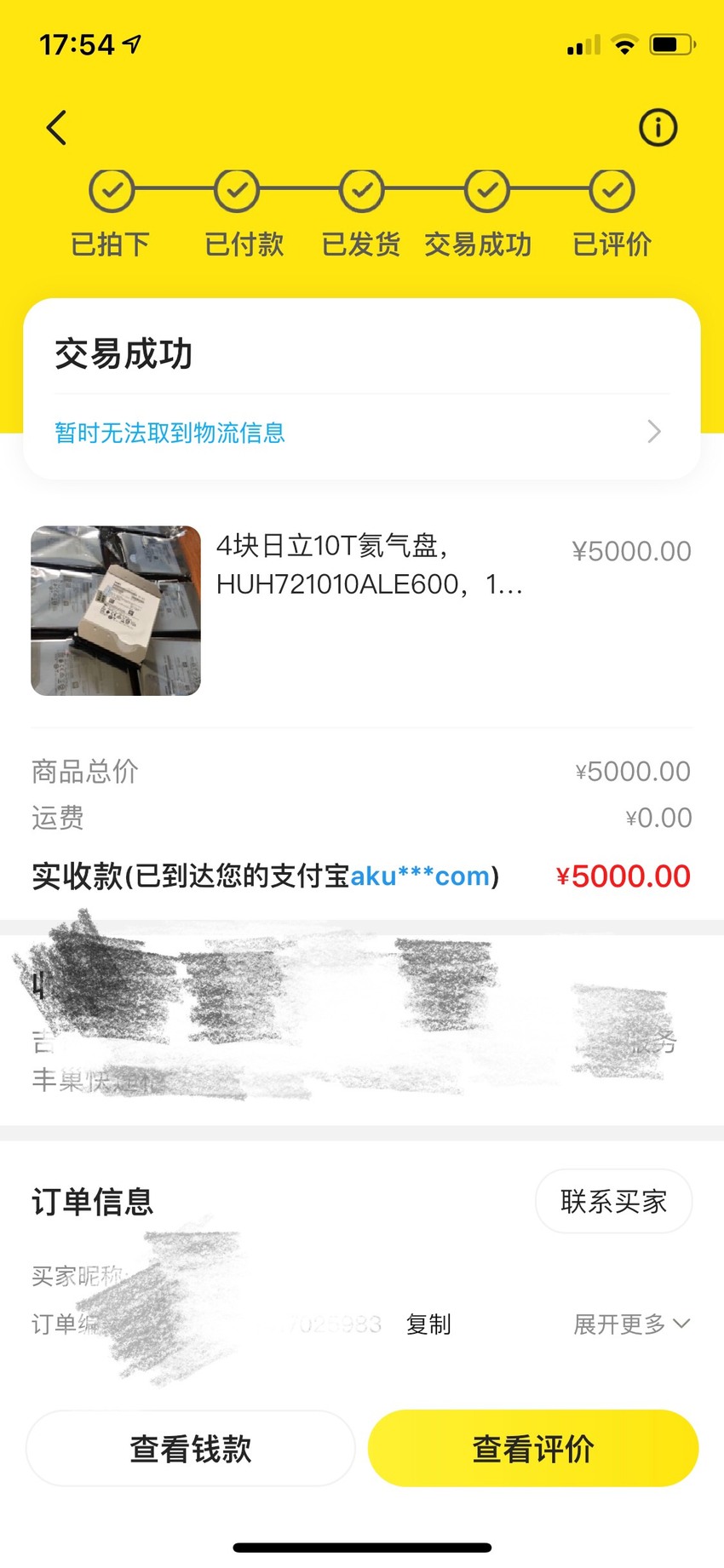Tap 联系买家 to contact the buyer

click(x=613, y=1201)
